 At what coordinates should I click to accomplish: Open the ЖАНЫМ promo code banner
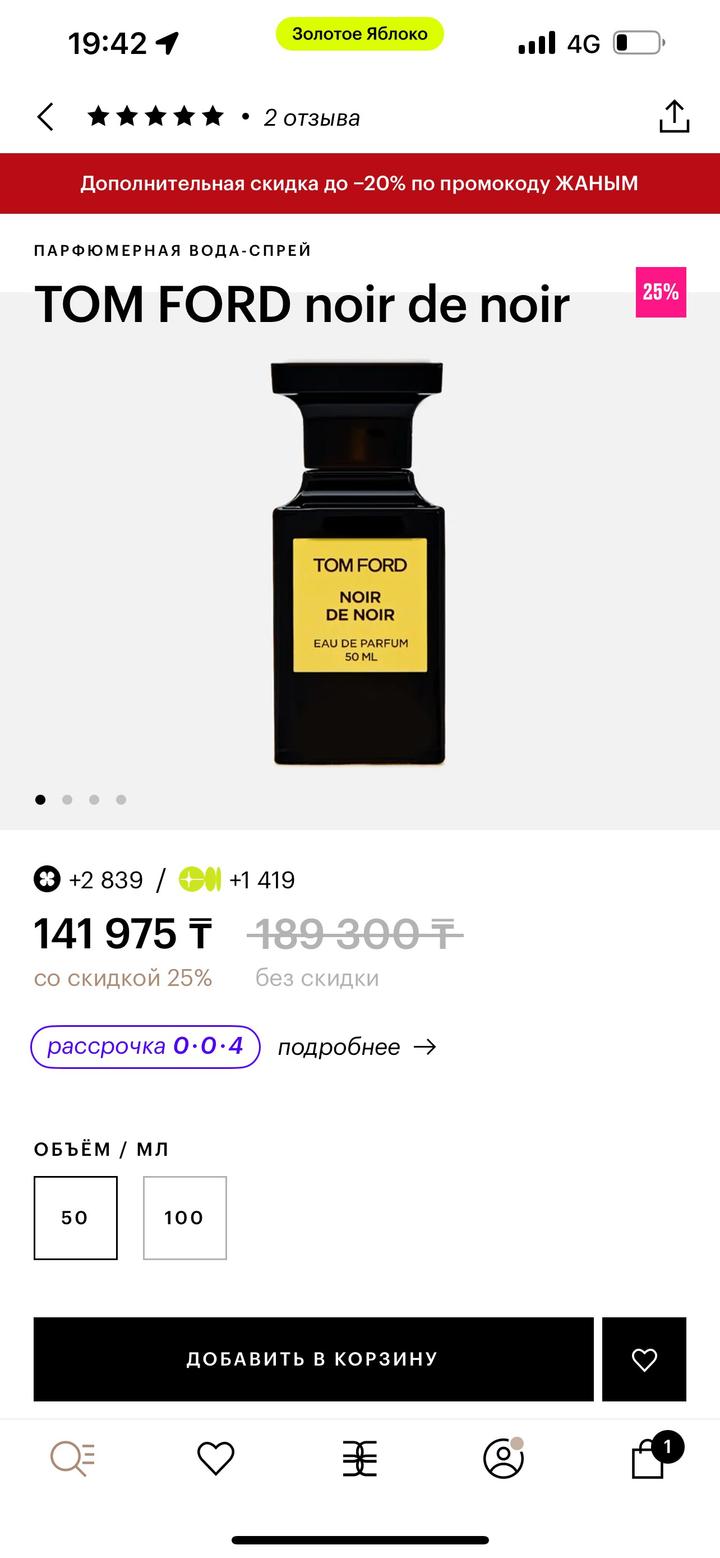[360, 183]
